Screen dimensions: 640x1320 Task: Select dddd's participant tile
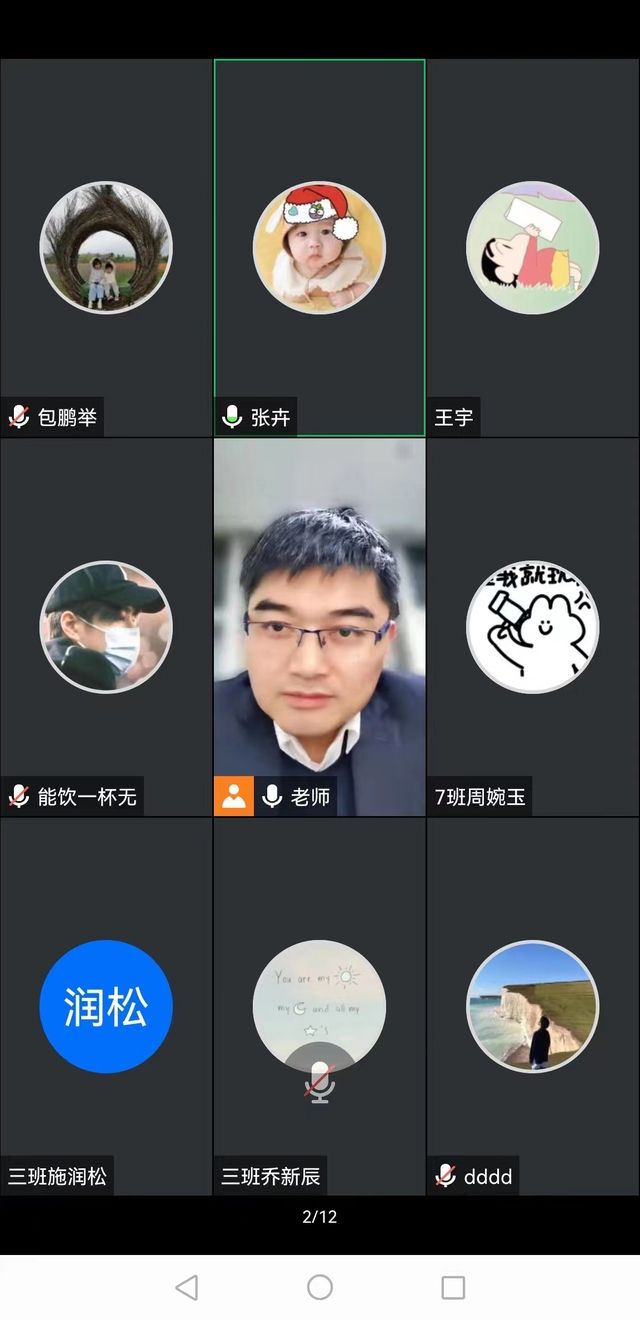coord(532,1006)
